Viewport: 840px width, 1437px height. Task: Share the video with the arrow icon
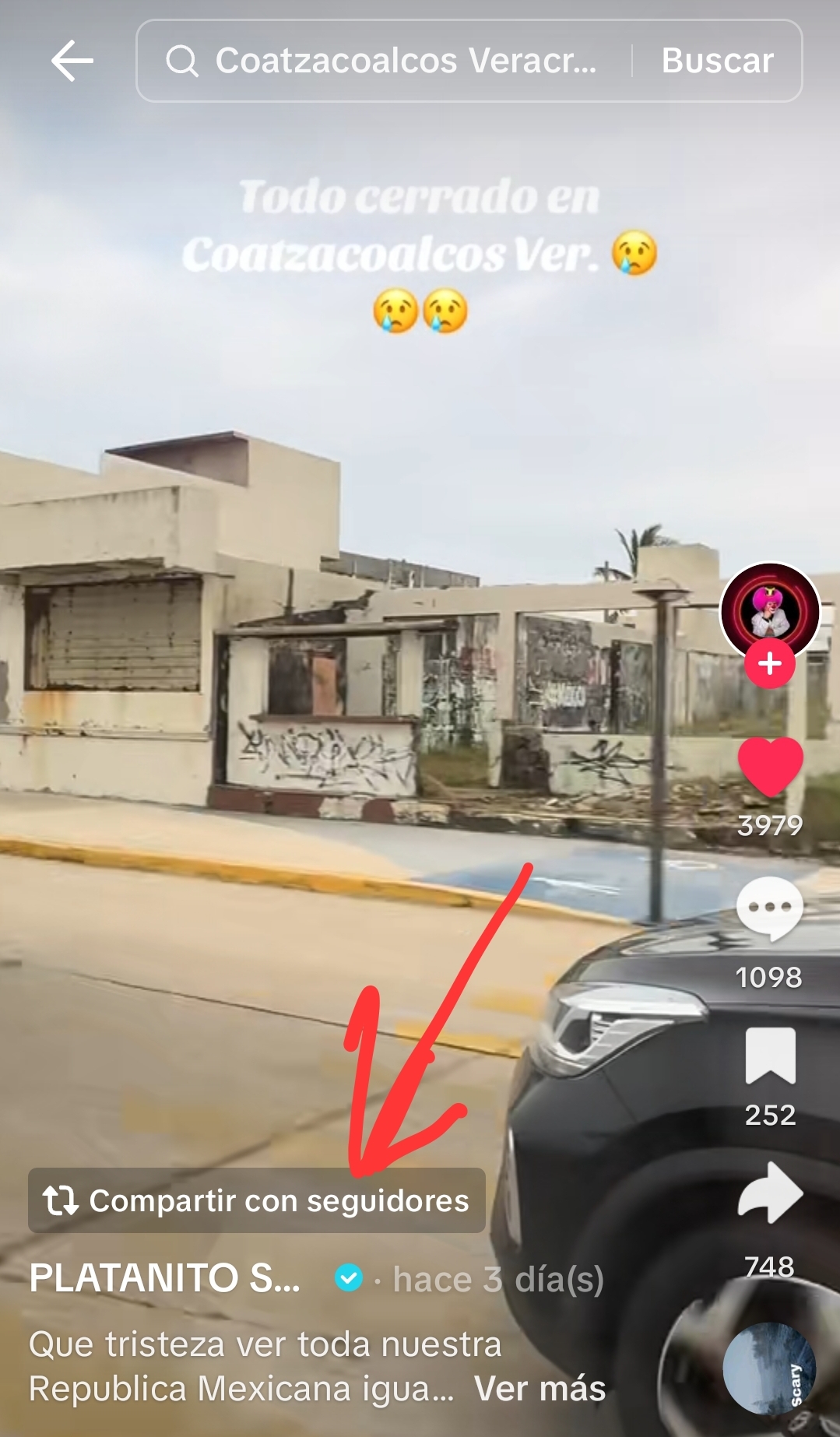pyautogui.click(x=770, y=1193)
